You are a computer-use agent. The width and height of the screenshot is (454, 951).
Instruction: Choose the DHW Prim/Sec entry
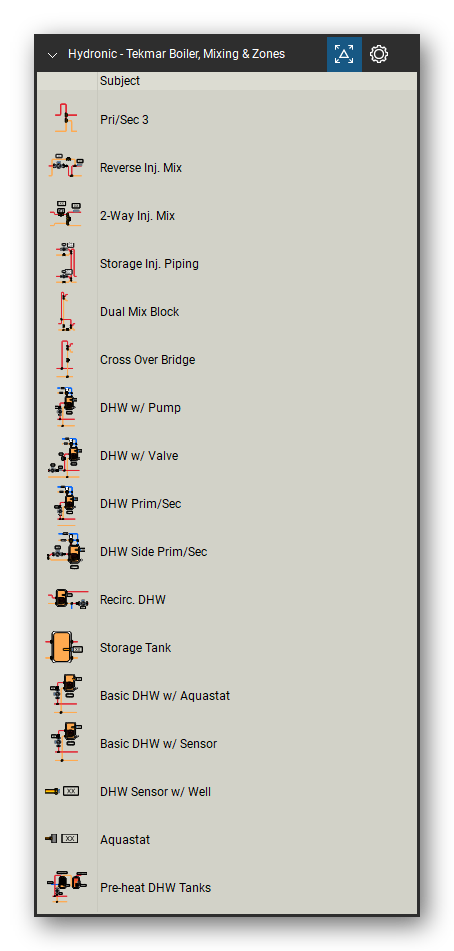[227, 503]
